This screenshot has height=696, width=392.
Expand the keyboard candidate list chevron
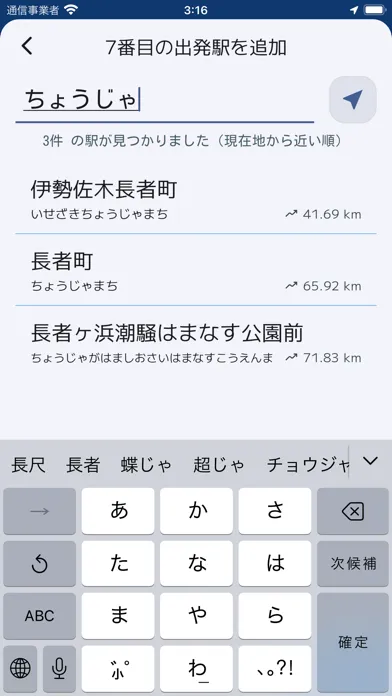(370, 461)
